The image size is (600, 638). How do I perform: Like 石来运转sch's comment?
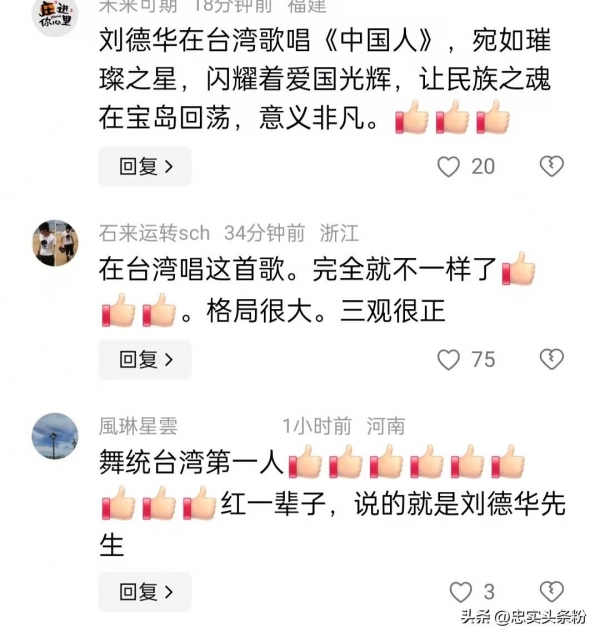(451, 359)
